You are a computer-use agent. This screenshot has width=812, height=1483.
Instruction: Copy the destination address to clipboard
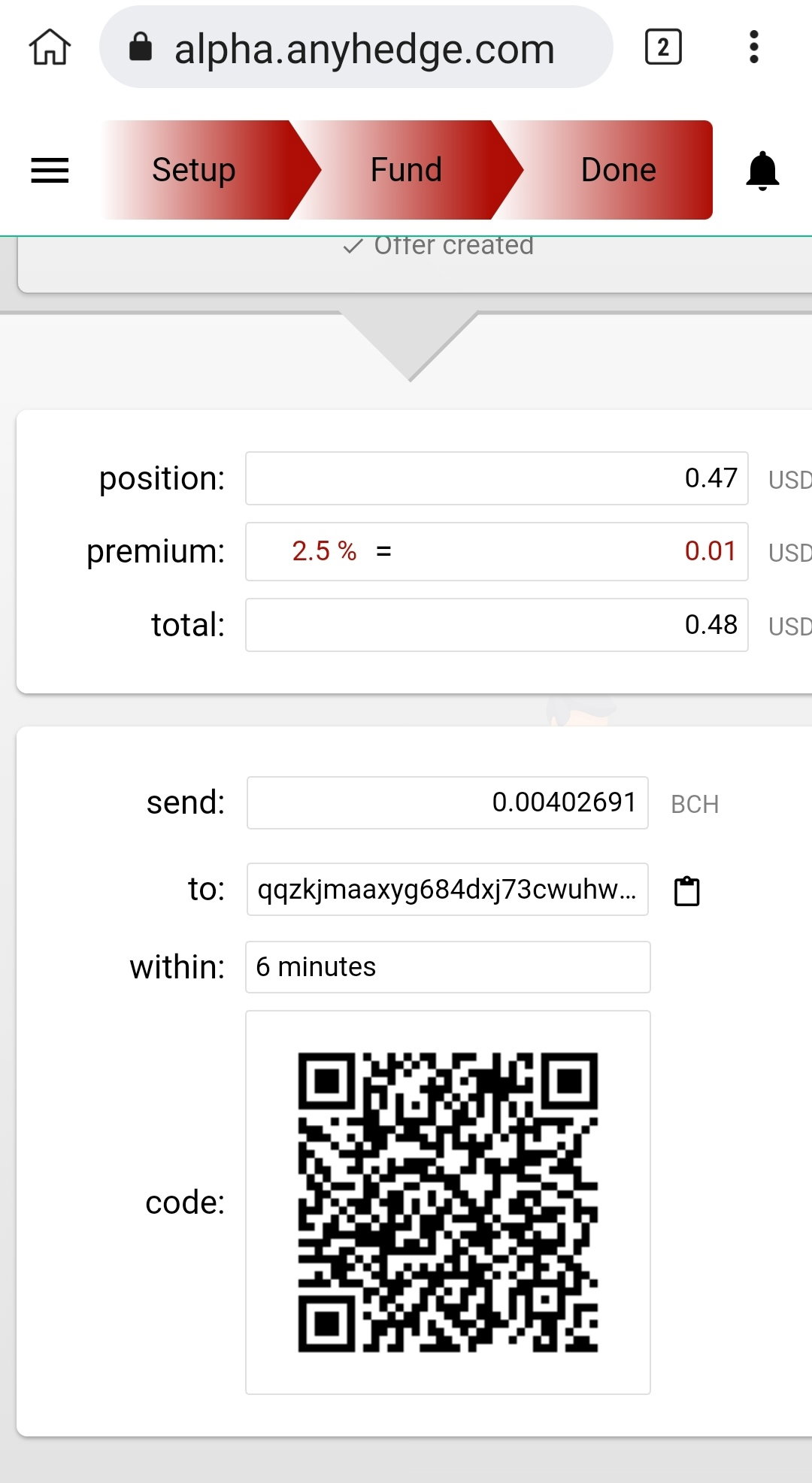(686, 891)
